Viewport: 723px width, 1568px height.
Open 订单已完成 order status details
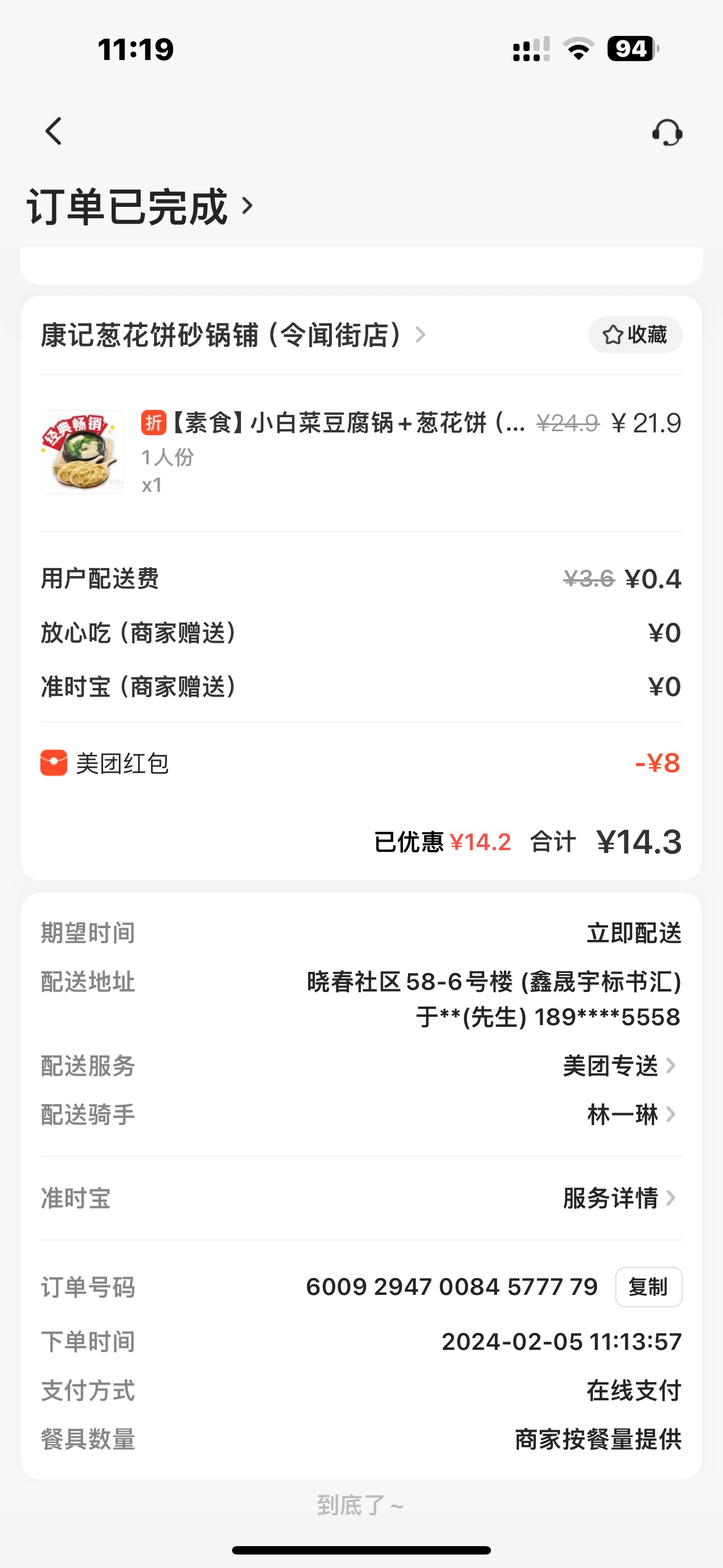(x=140, y=207)
